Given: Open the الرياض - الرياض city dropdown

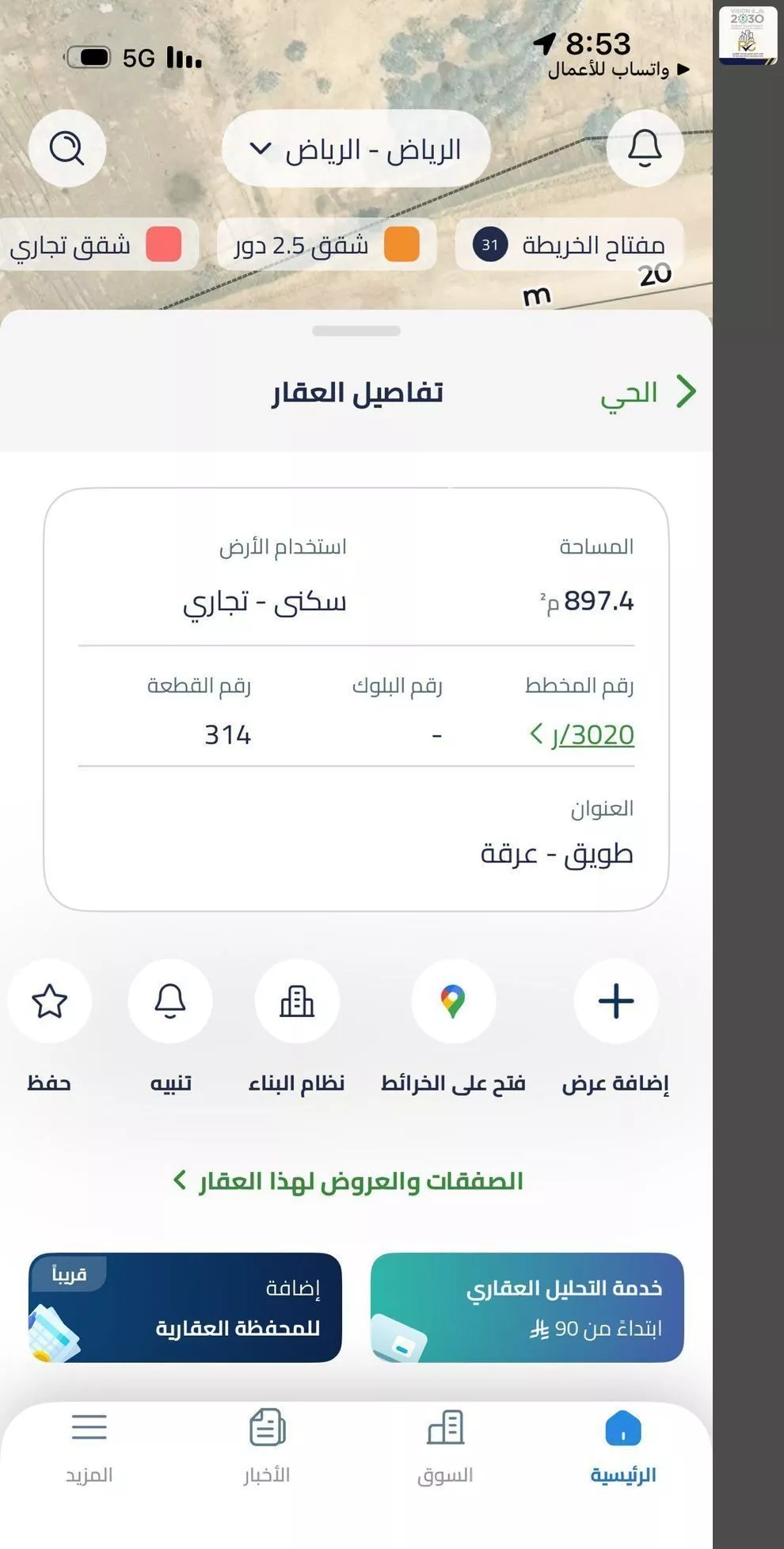Looking at the screenshot, I should tap(354, 148).
